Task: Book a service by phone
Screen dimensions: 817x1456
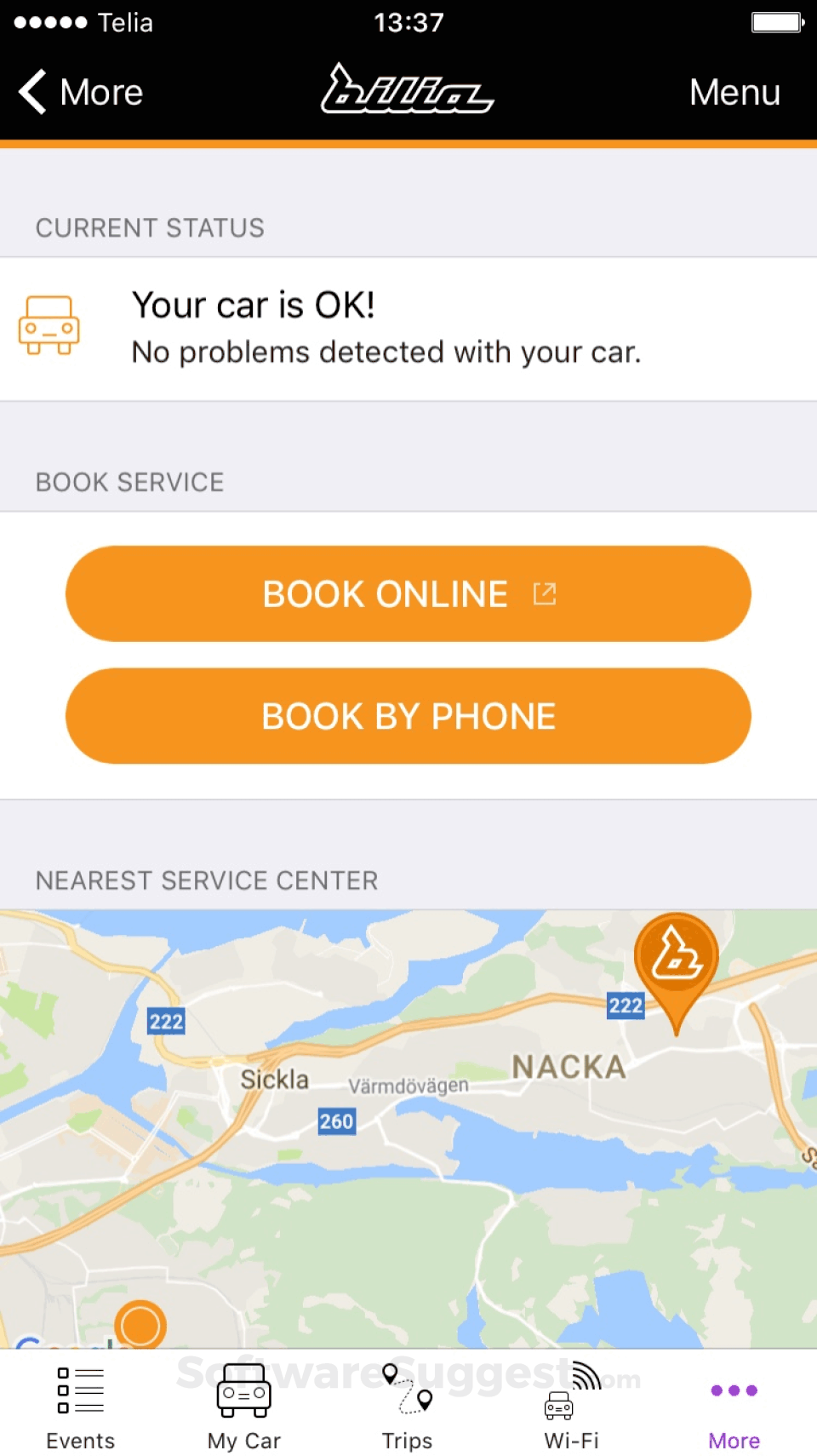Action: pyautogui.click(x=408, y=716)
